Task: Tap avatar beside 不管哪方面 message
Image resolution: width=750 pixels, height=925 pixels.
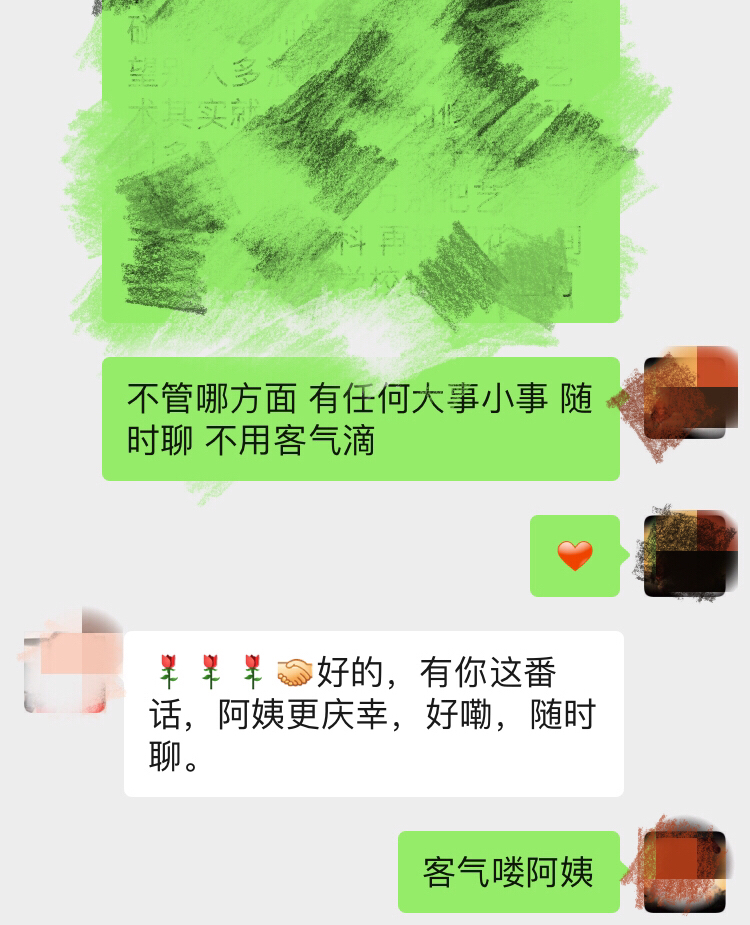Action: [684, 398]
